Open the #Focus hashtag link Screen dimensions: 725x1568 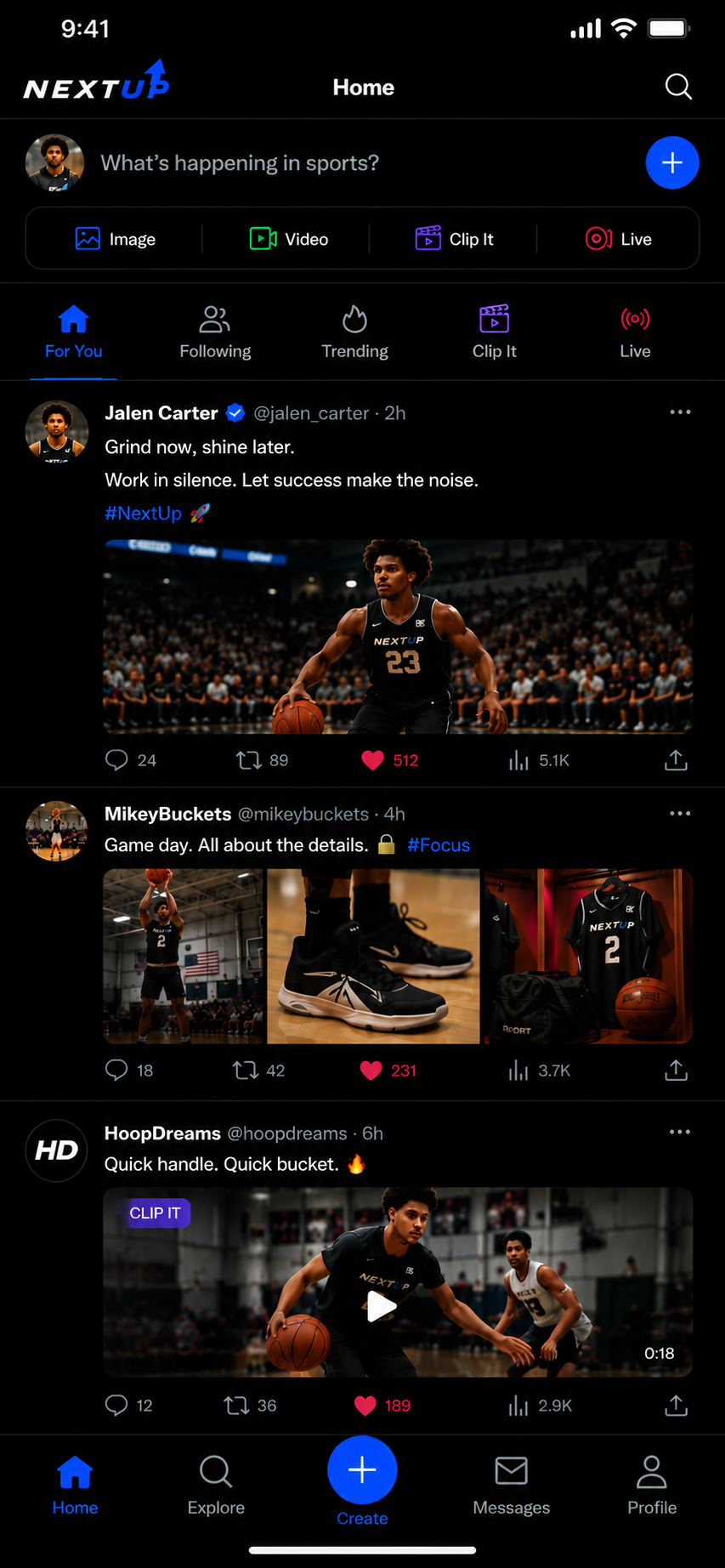tap(439, 845)
